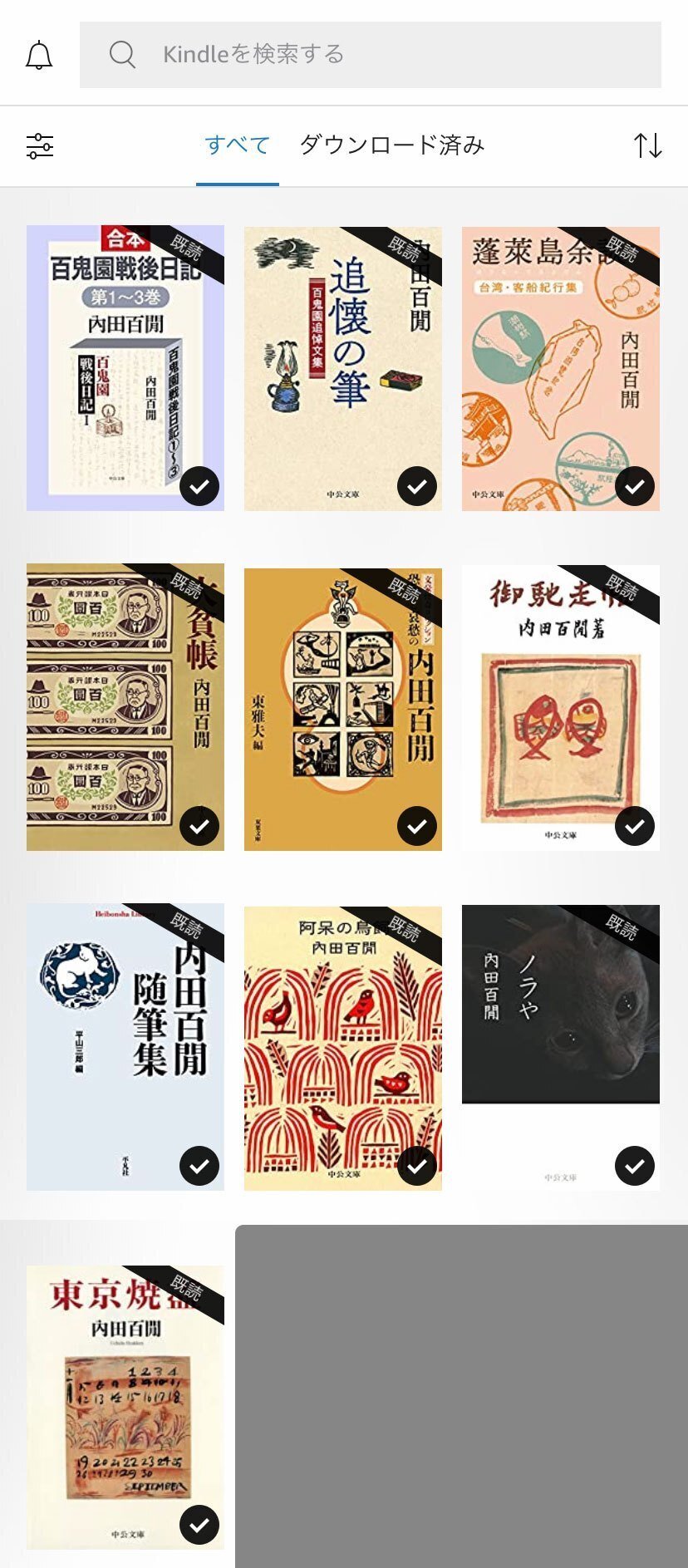Screen dimensions: 688x1568
Task: Open the notifications bell
Action: pos(39,55)
